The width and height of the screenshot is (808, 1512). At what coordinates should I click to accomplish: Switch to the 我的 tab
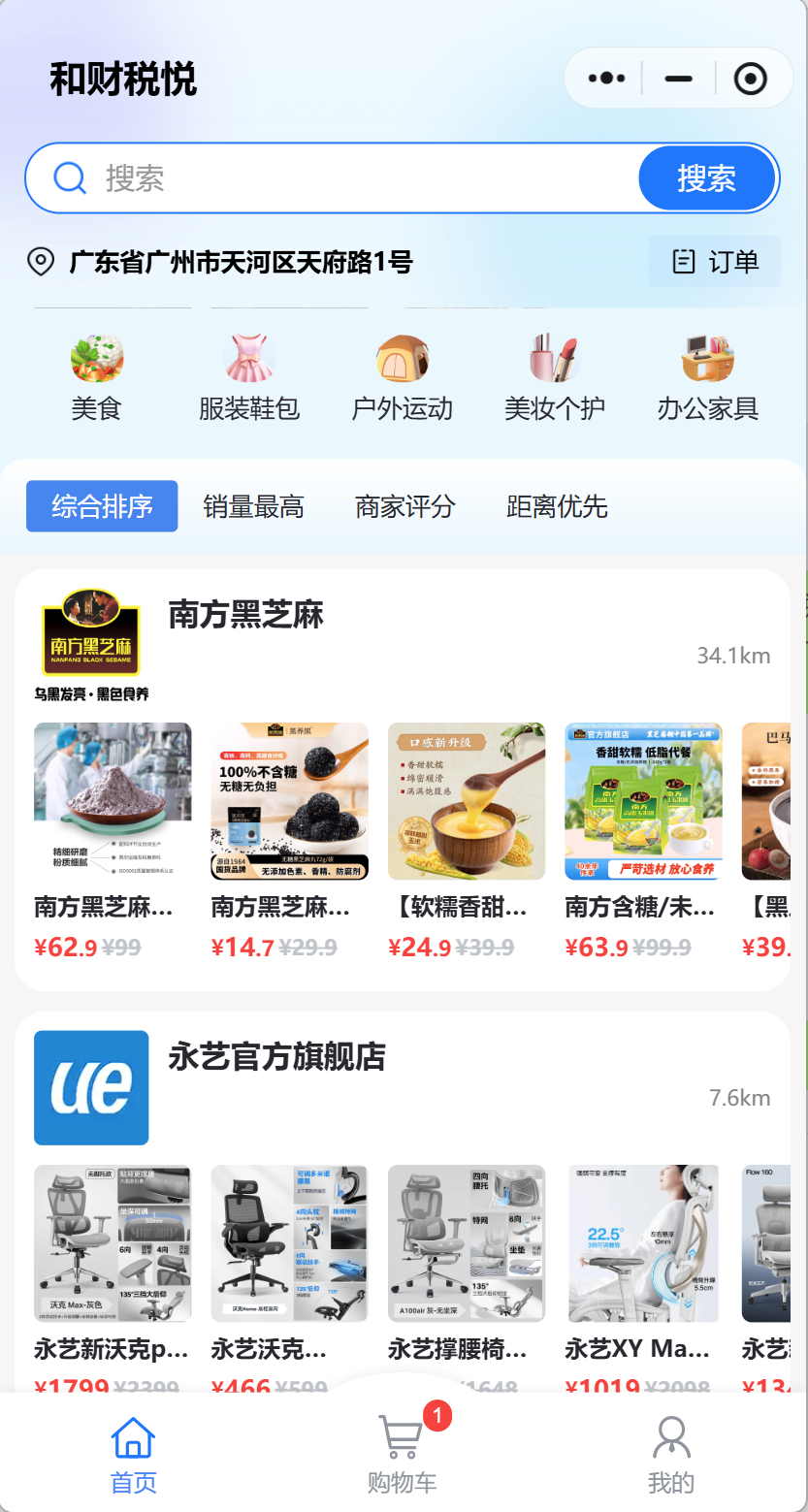pyautogui.click(x=670, y=1453)
